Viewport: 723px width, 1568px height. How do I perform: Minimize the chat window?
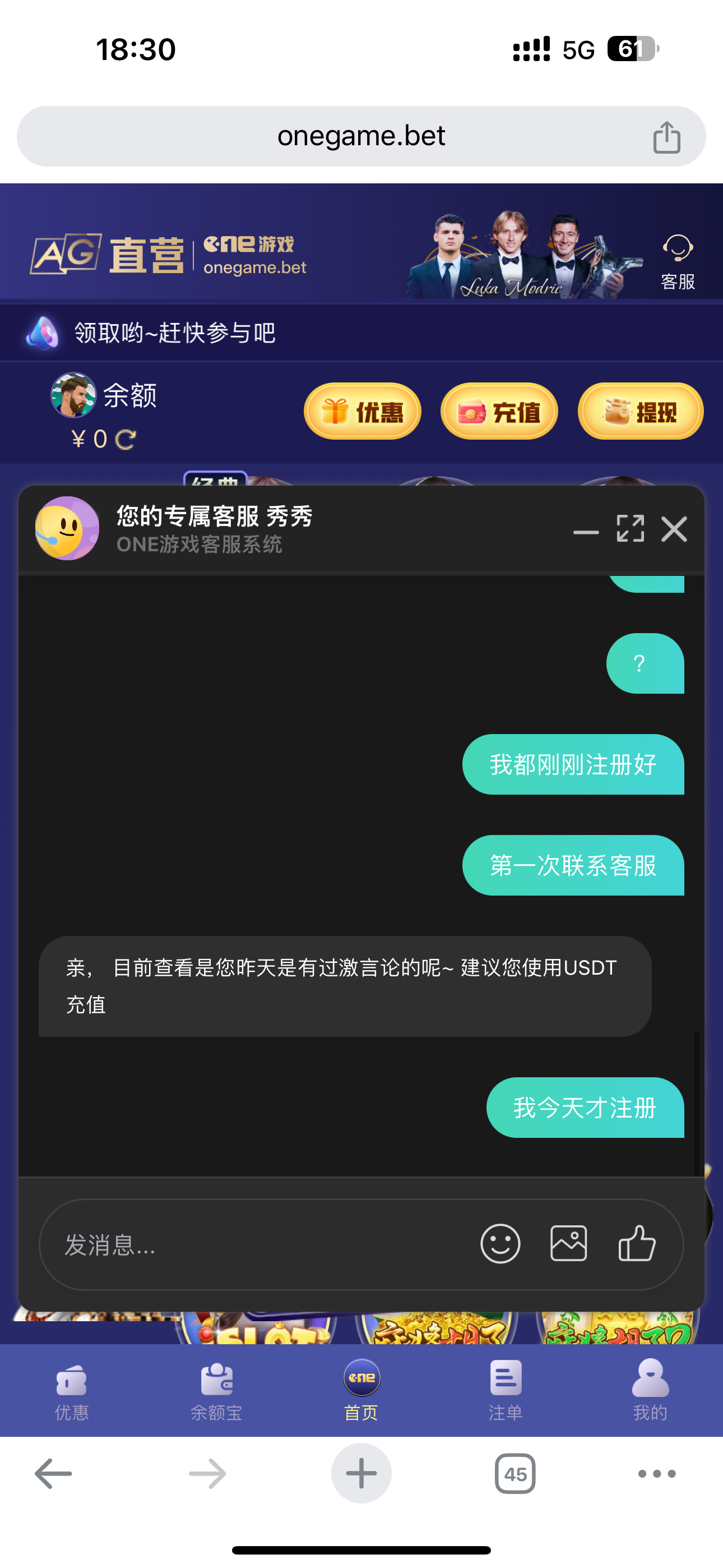click(x=586, y=532)
